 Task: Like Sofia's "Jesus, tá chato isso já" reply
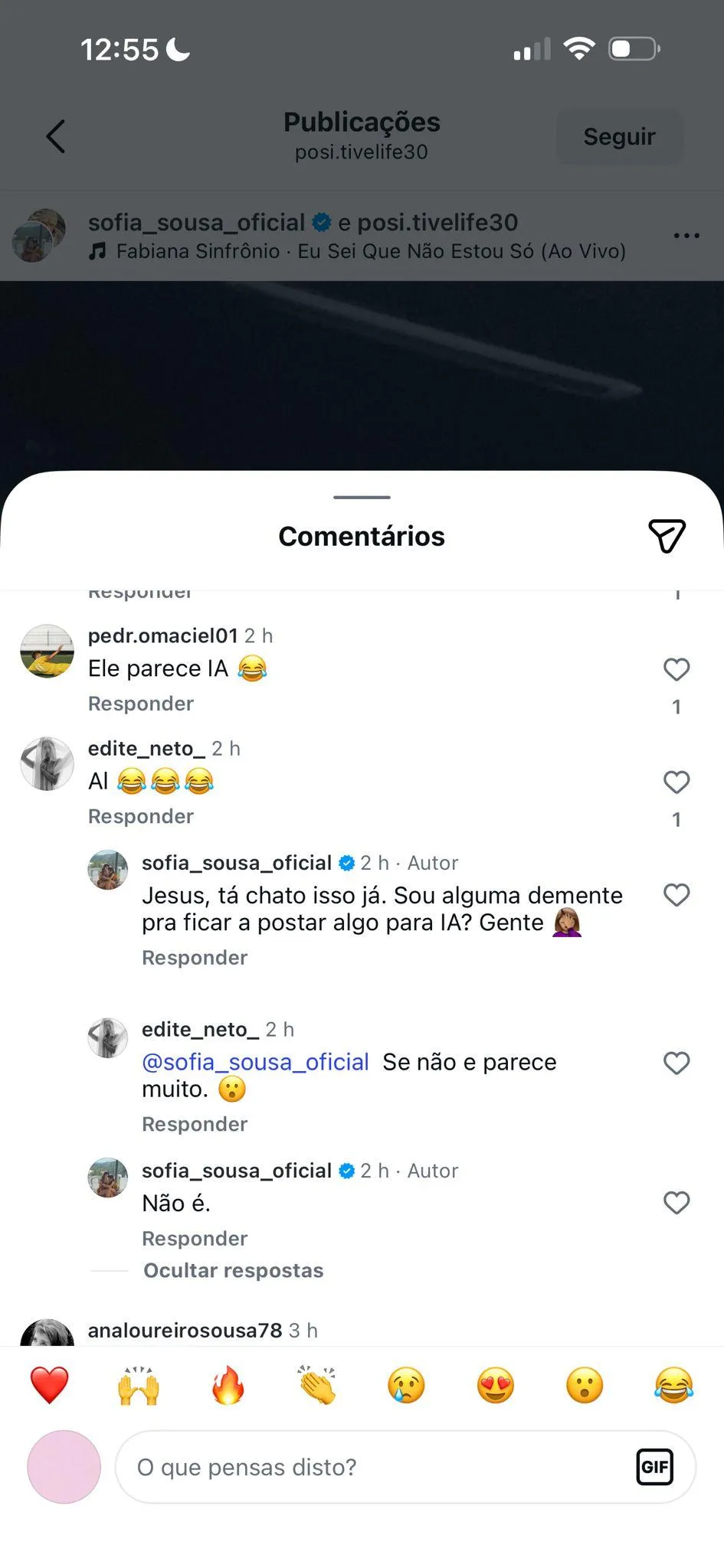point(676,894)
